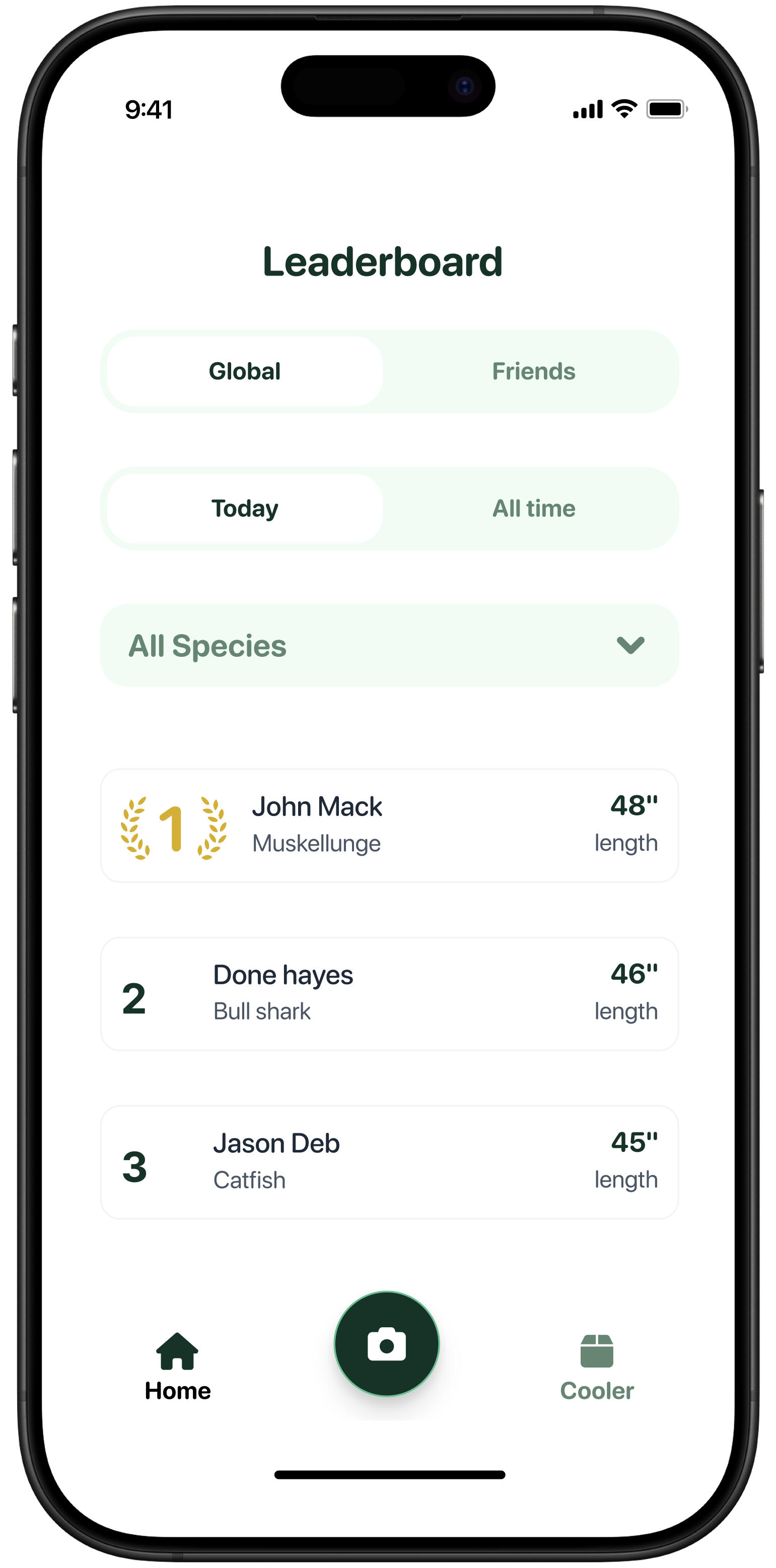Go to the Home tab
The height and width of the screenshot is (1568, 776).
(x=177, y=1367)
